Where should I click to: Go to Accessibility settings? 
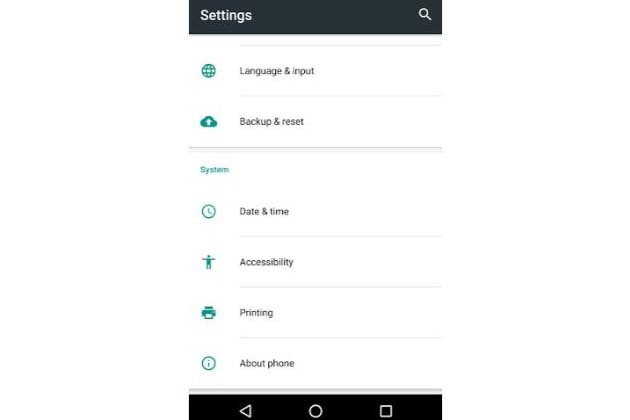click(x=266, y=262)
